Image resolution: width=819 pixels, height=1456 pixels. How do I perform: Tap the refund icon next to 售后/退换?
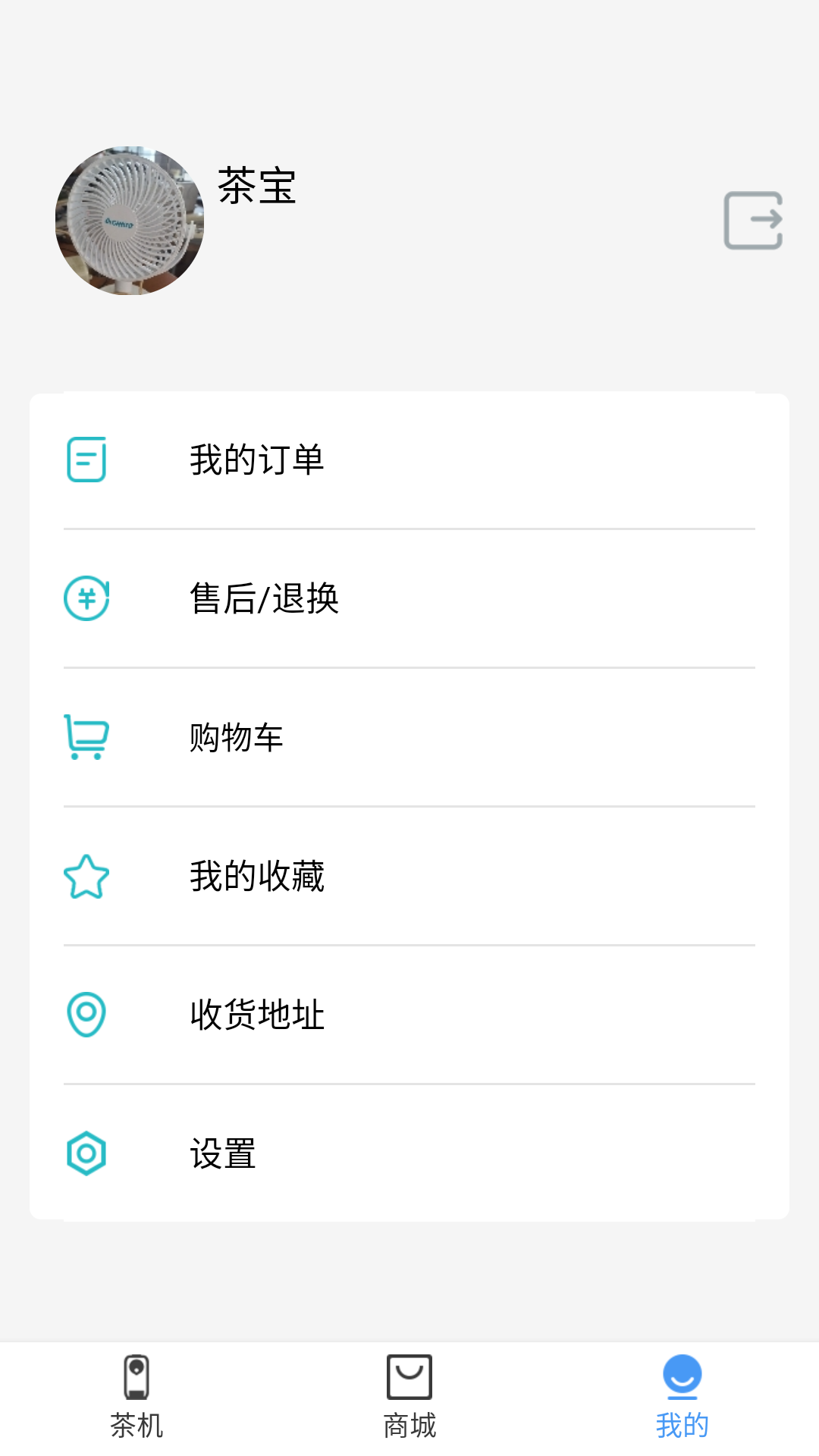pos(86,598)
